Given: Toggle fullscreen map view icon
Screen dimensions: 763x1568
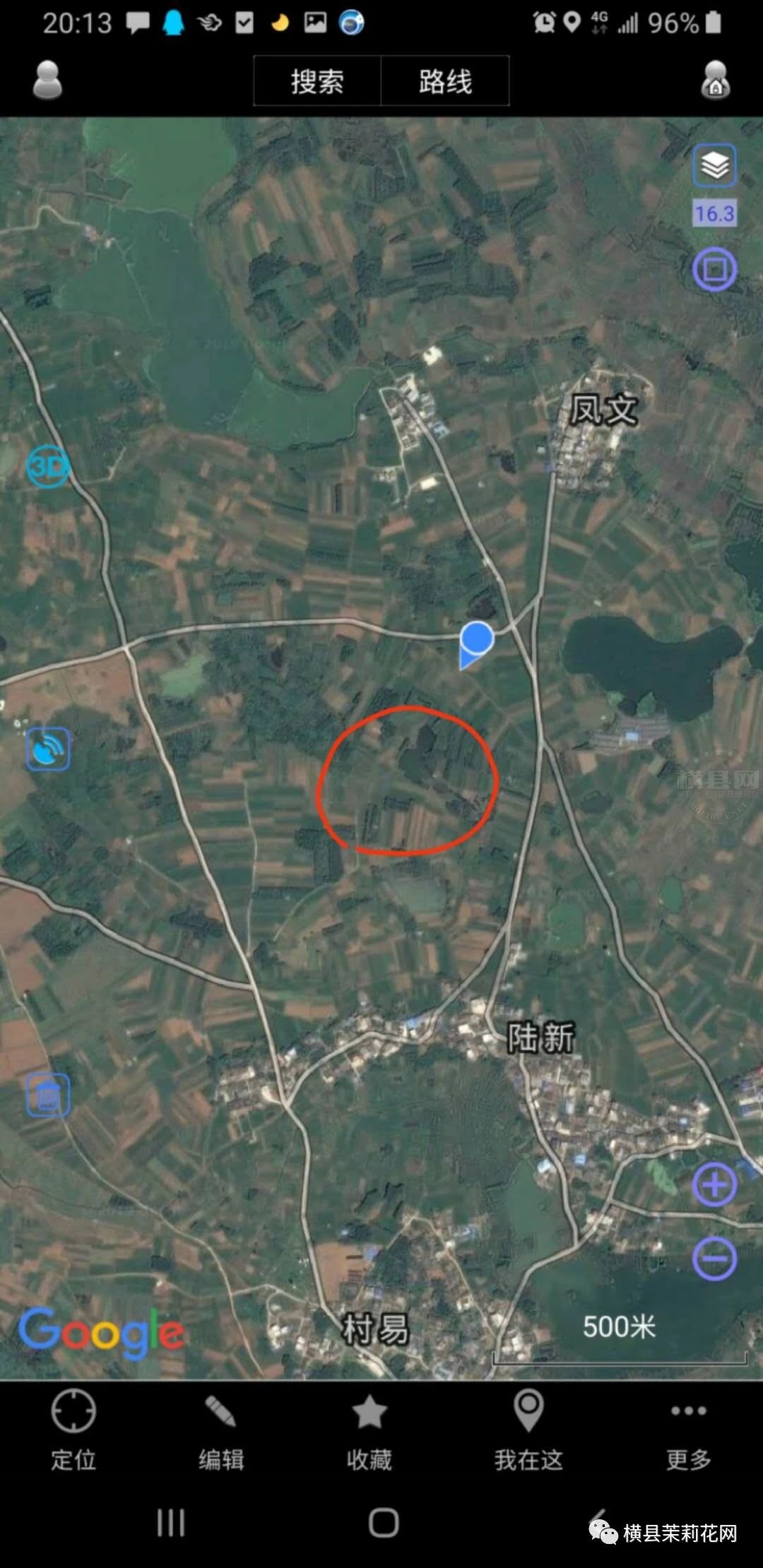Looking at the screenshot, I should pyautogui.click(x=714, y=269).
